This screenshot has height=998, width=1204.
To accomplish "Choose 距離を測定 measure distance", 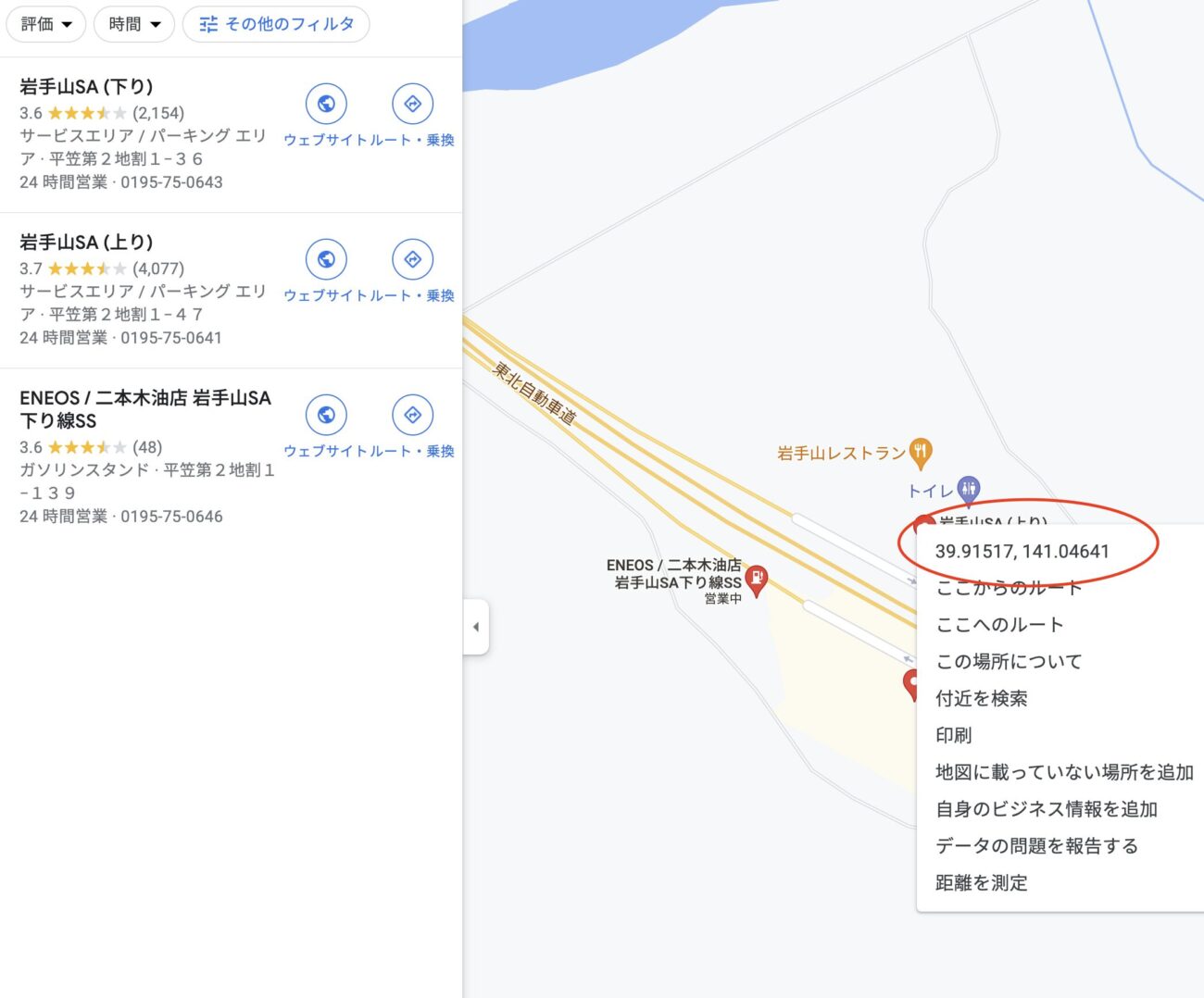I will point(981,883).
